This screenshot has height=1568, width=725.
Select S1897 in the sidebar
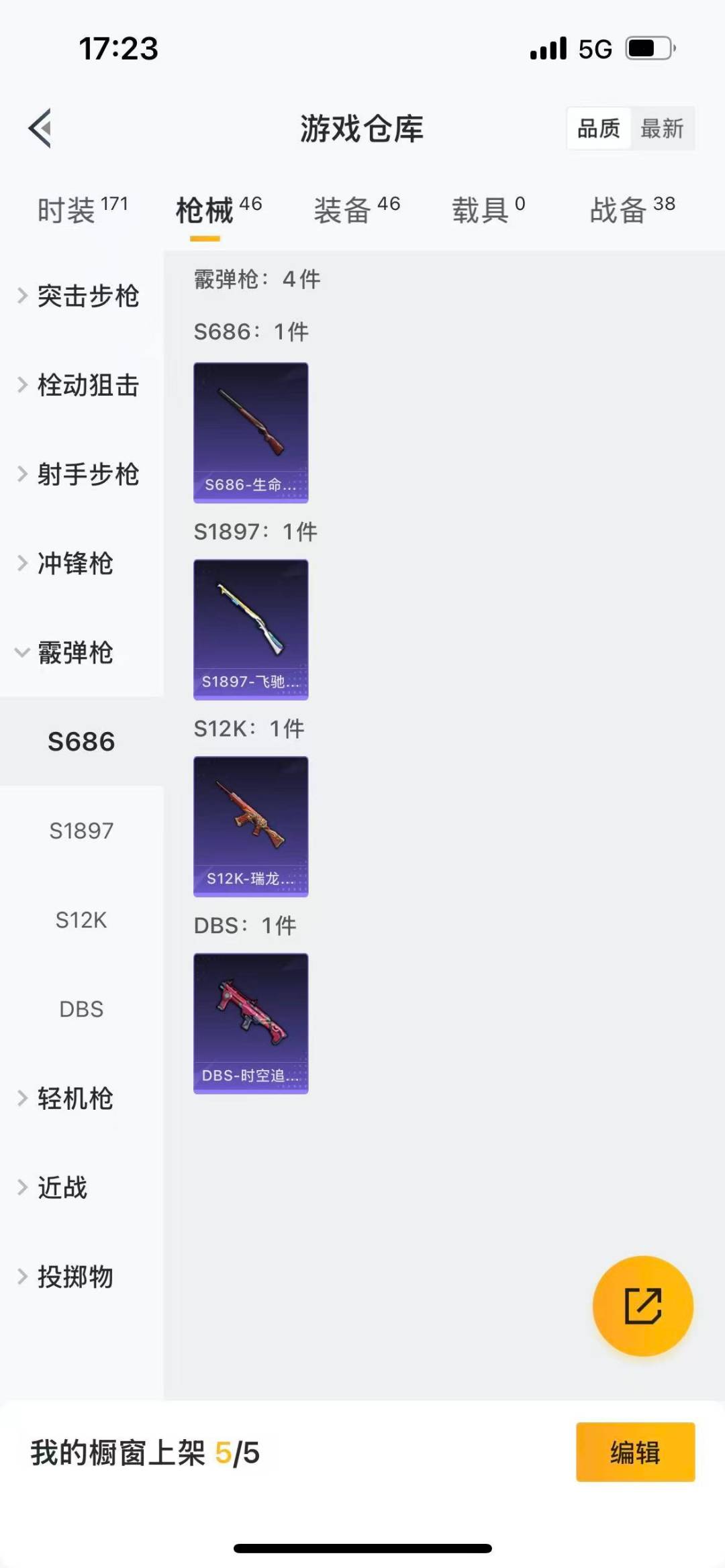click(81, 831)
